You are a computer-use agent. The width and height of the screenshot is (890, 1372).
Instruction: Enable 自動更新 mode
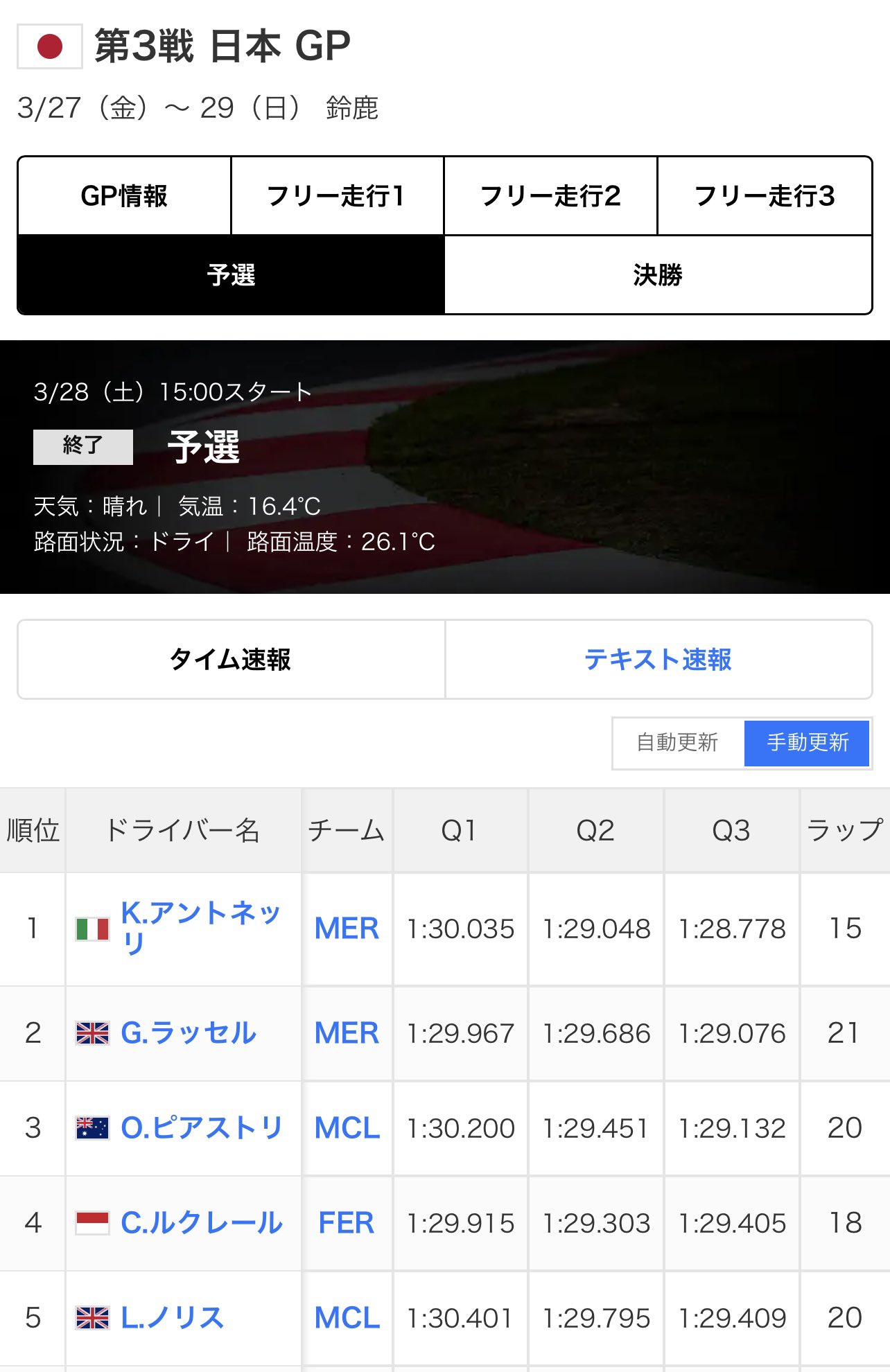click(678, 743)
